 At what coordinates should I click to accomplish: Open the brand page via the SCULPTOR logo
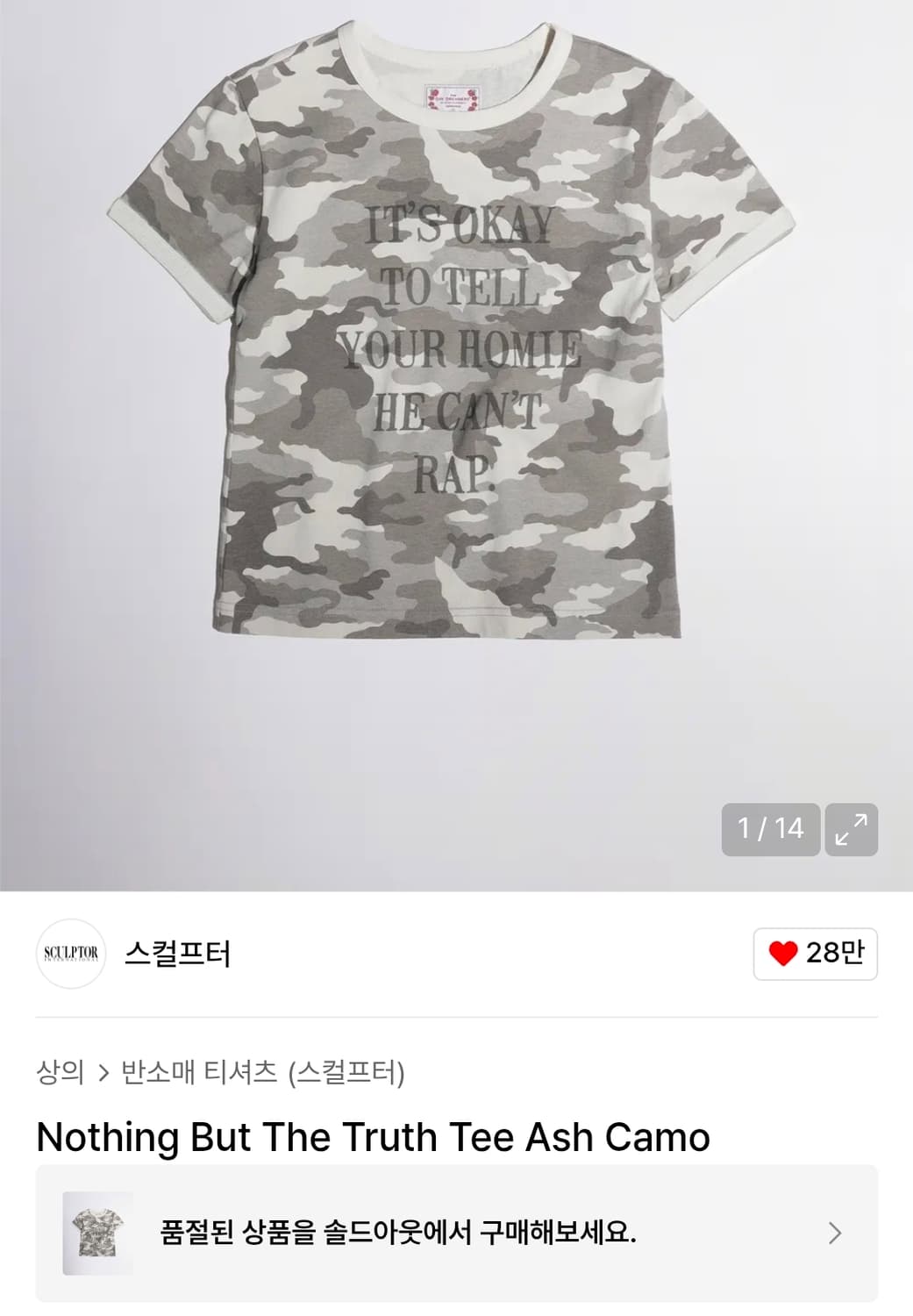click(70, 952)
